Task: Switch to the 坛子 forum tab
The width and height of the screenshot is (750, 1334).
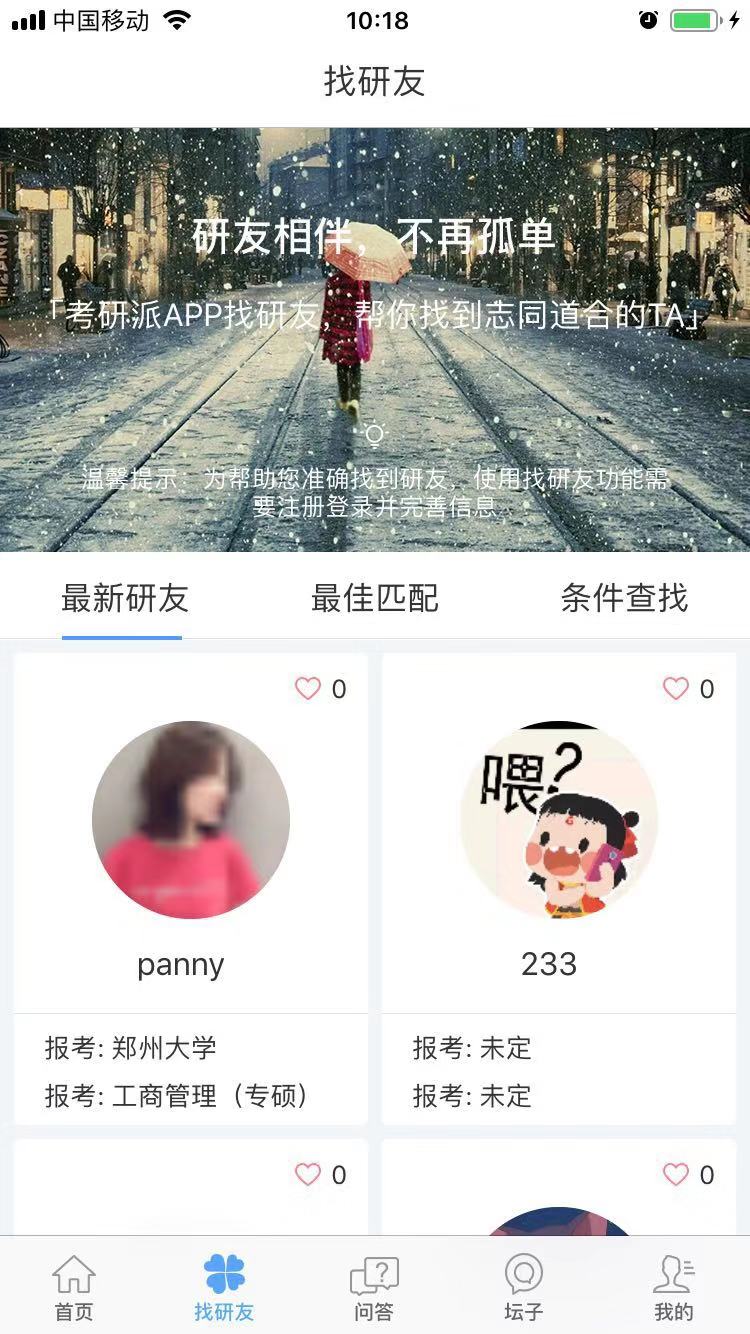Action: click(x=523, y=1288)
